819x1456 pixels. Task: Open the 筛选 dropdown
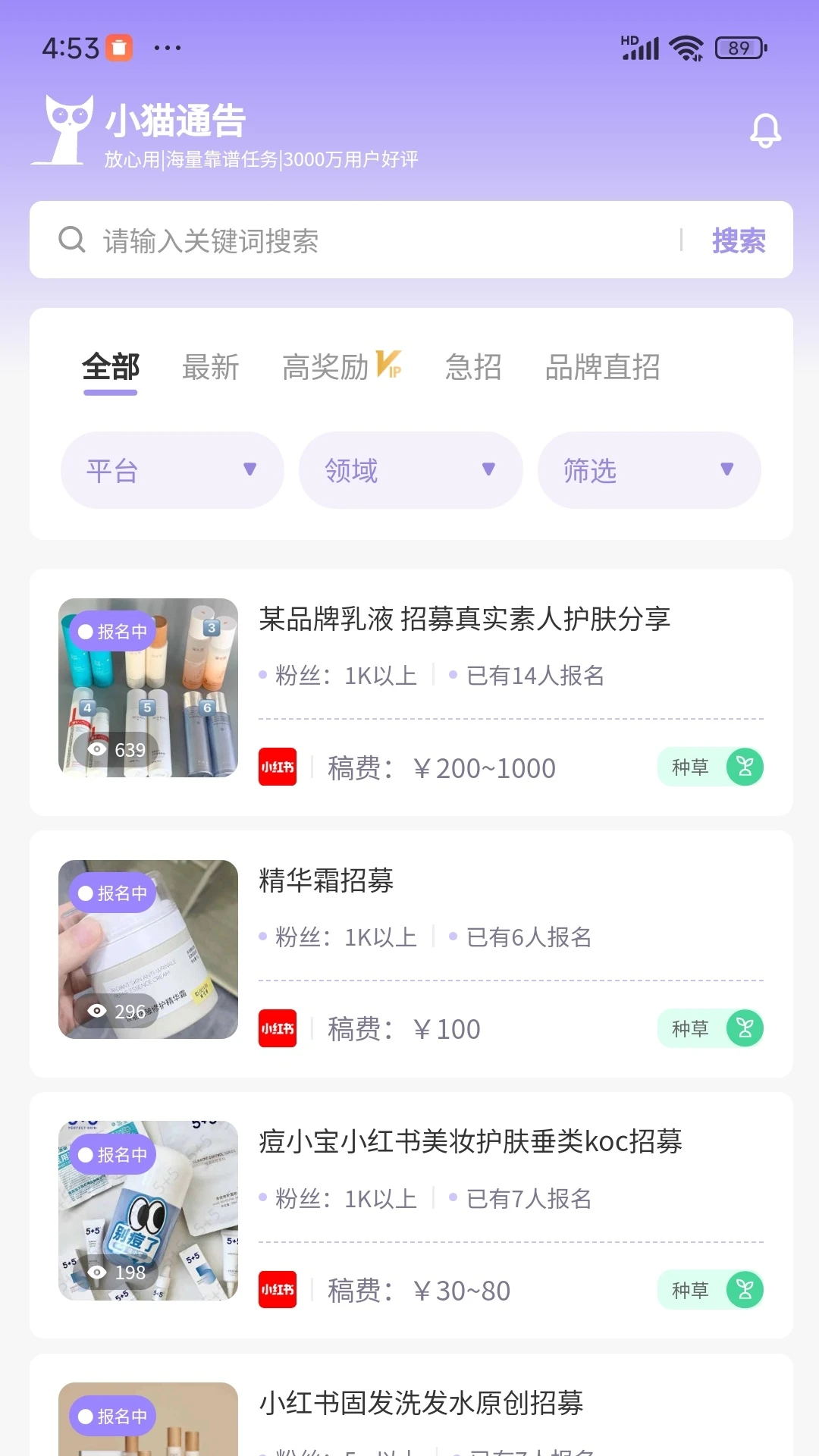(648, 470)
